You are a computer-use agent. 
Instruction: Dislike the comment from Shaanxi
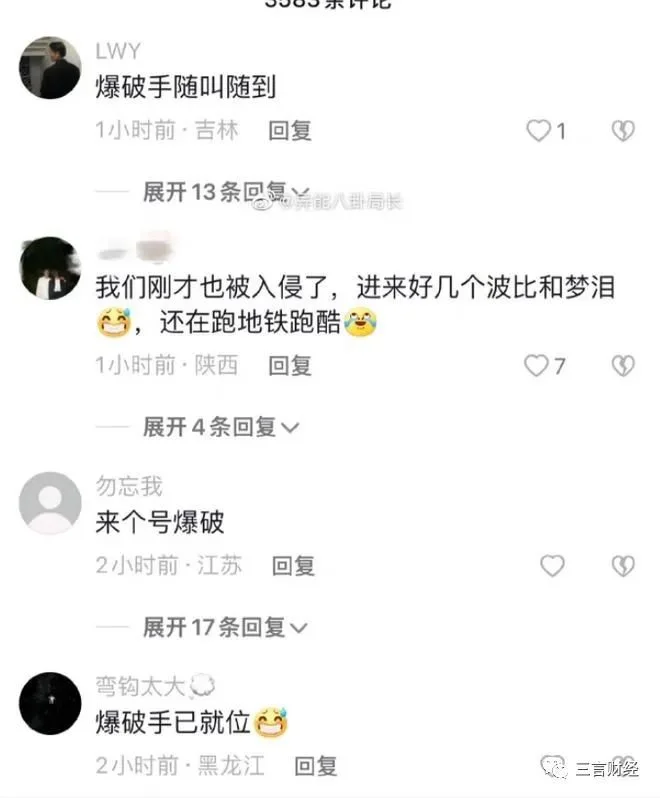623,366
